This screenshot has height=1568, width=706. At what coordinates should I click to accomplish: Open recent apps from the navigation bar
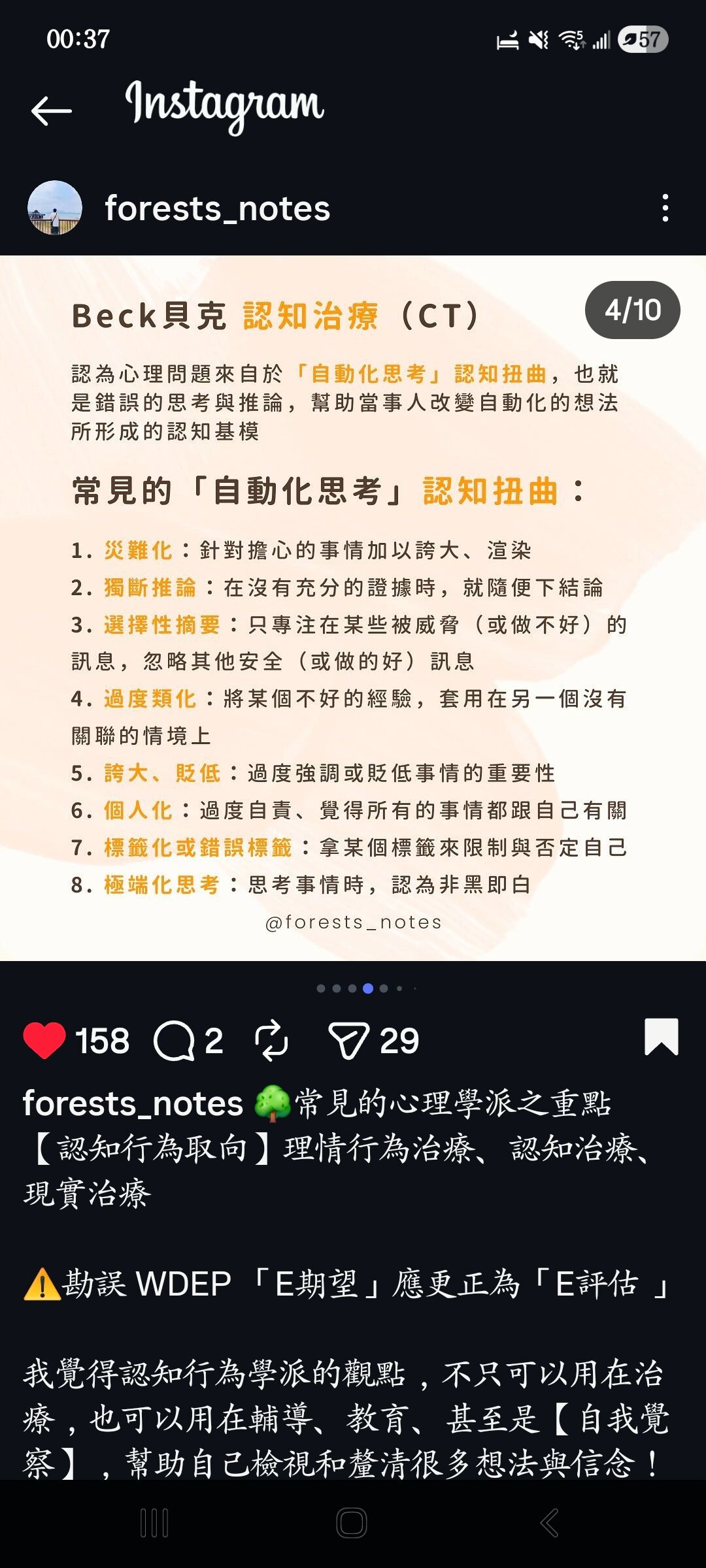coord(154,1524)
